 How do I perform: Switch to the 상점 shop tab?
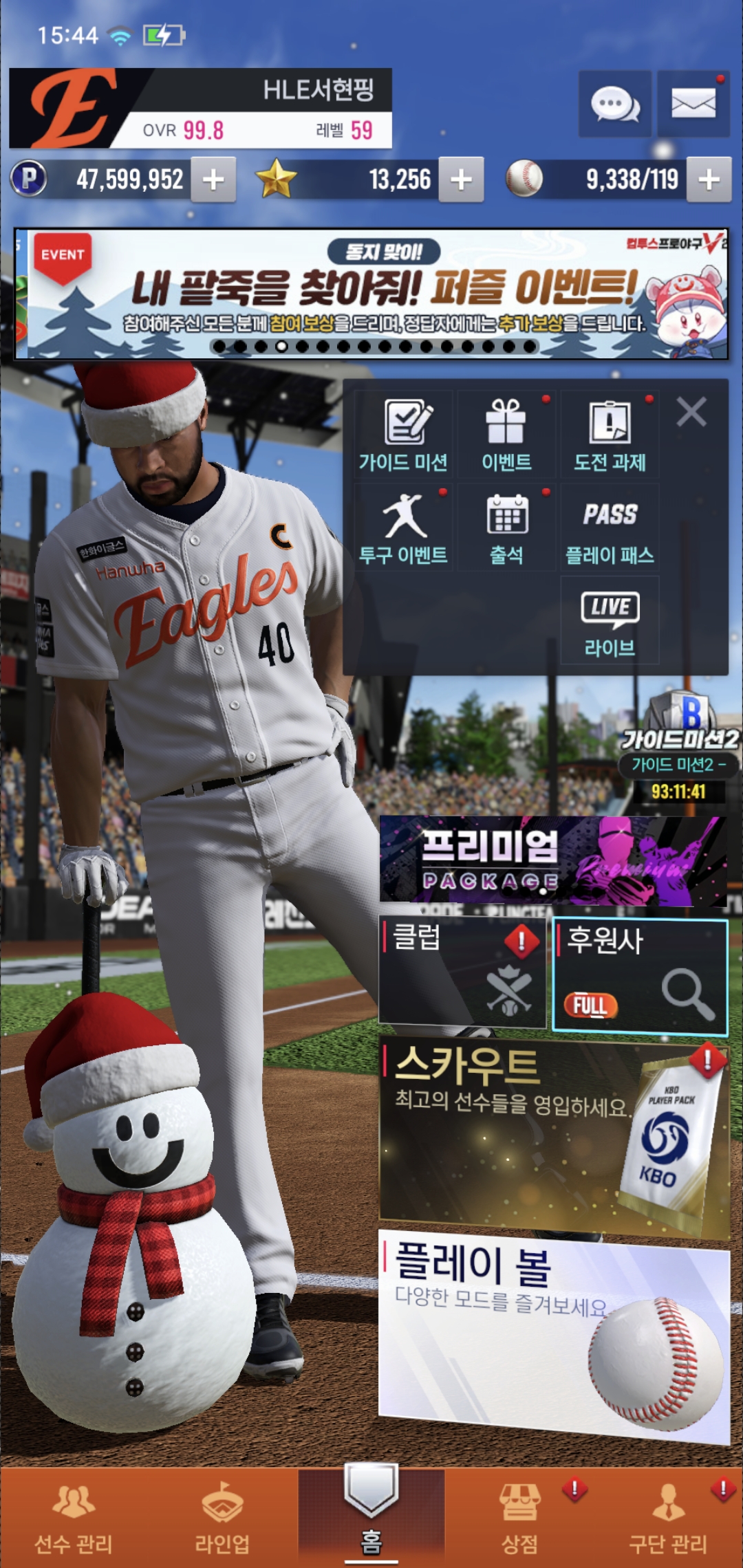[520, 1518]
